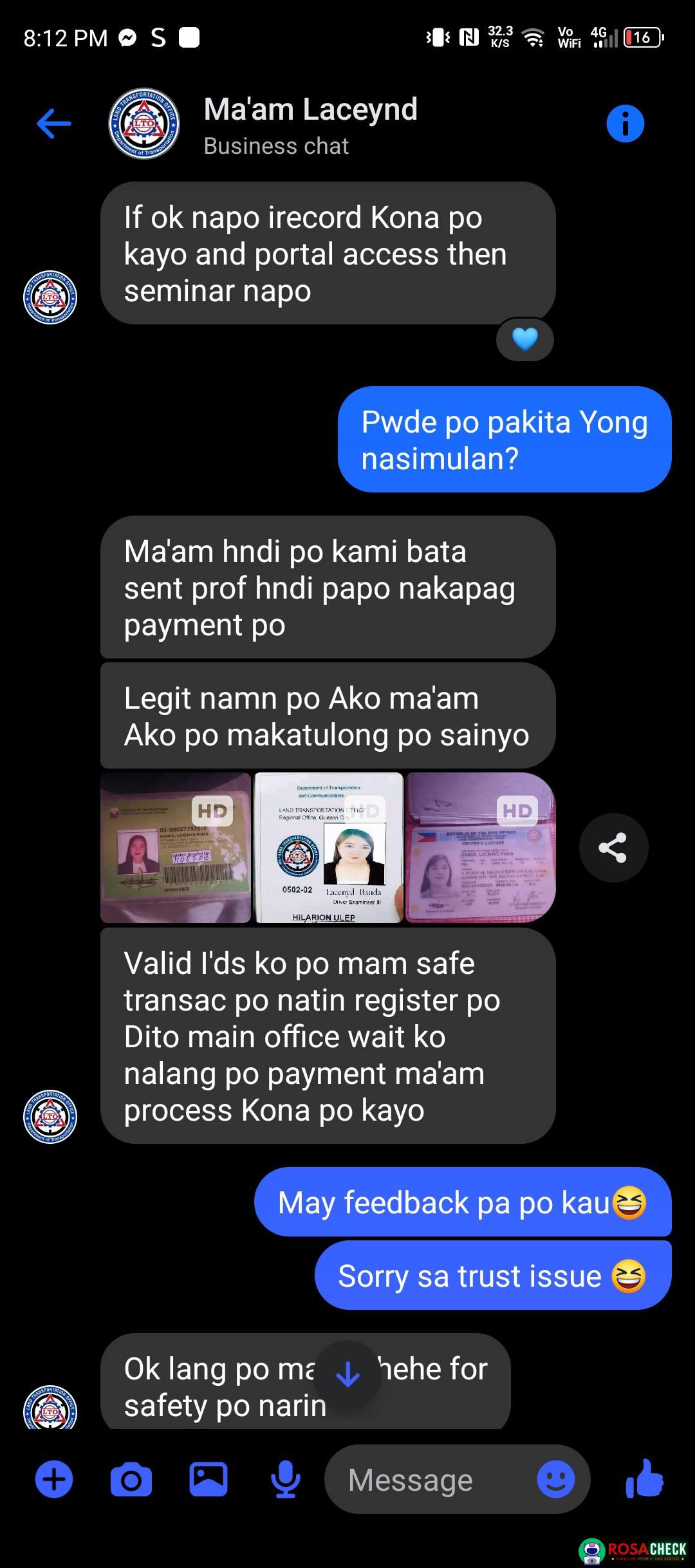Tap the Message text field
The image size is (695, 1568).
[x=425, y=1479]
